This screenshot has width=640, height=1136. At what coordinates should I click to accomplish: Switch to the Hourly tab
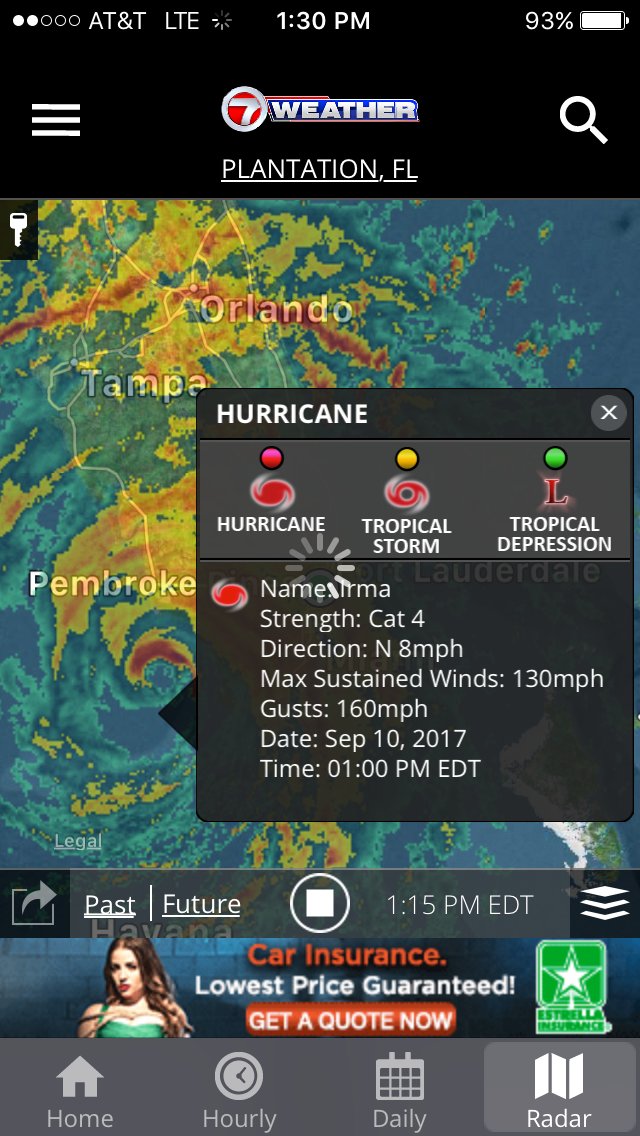[x=239, y=1087]
